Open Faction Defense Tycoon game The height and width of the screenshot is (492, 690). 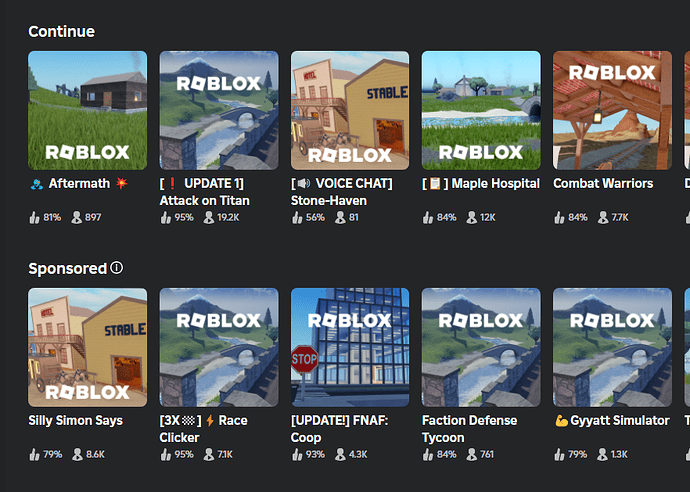pos(481,347)
